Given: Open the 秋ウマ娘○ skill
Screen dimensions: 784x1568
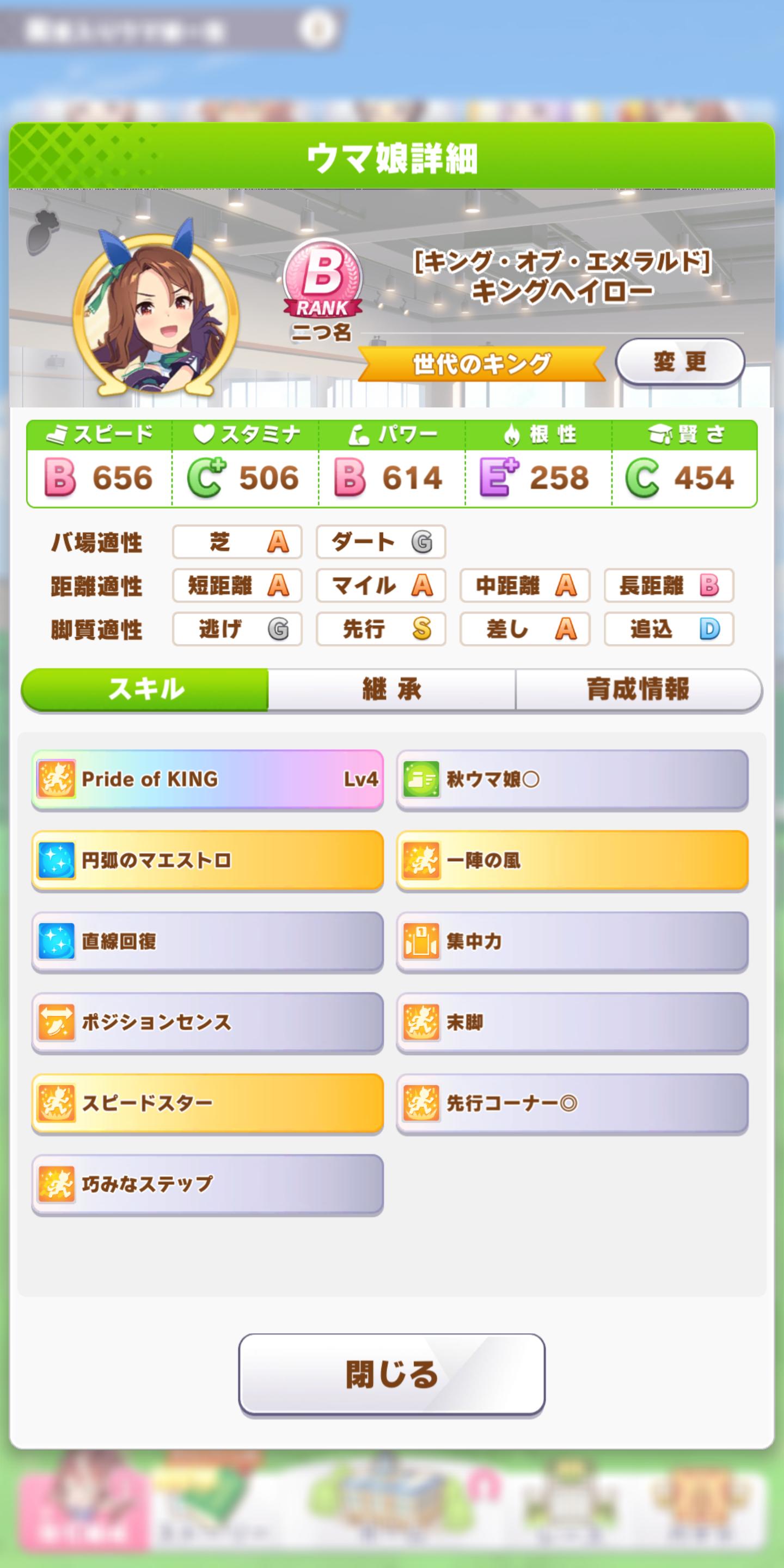Looking at the screenshot, I should (572, 779).
